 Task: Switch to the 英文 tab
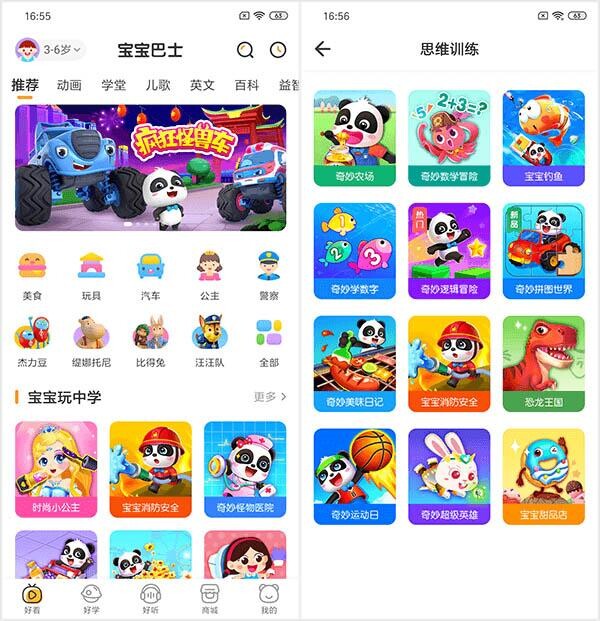[202, 85]
